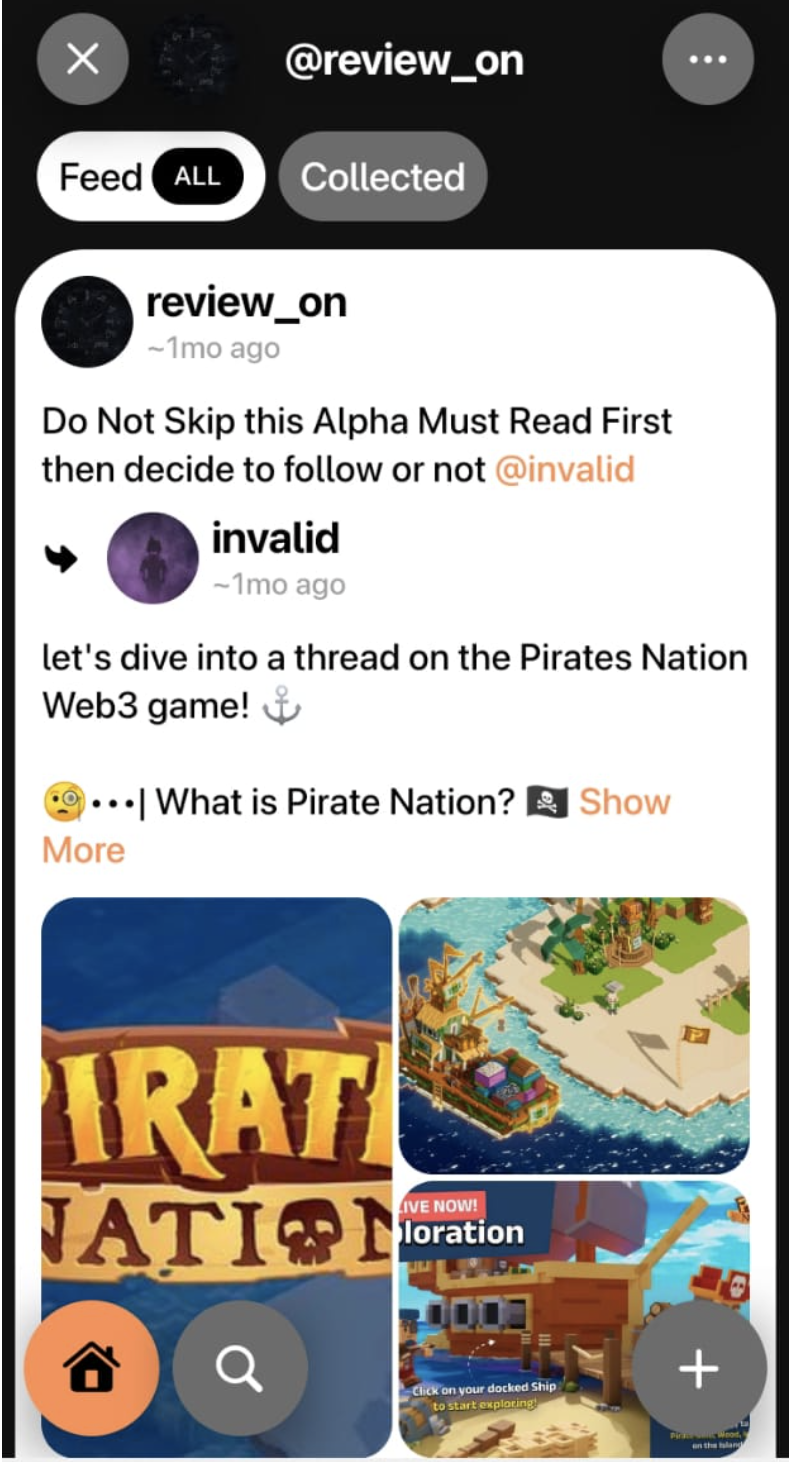Select the Feed ALL tab
This screenshot has width=790, height=1462.
pos(151,177)
